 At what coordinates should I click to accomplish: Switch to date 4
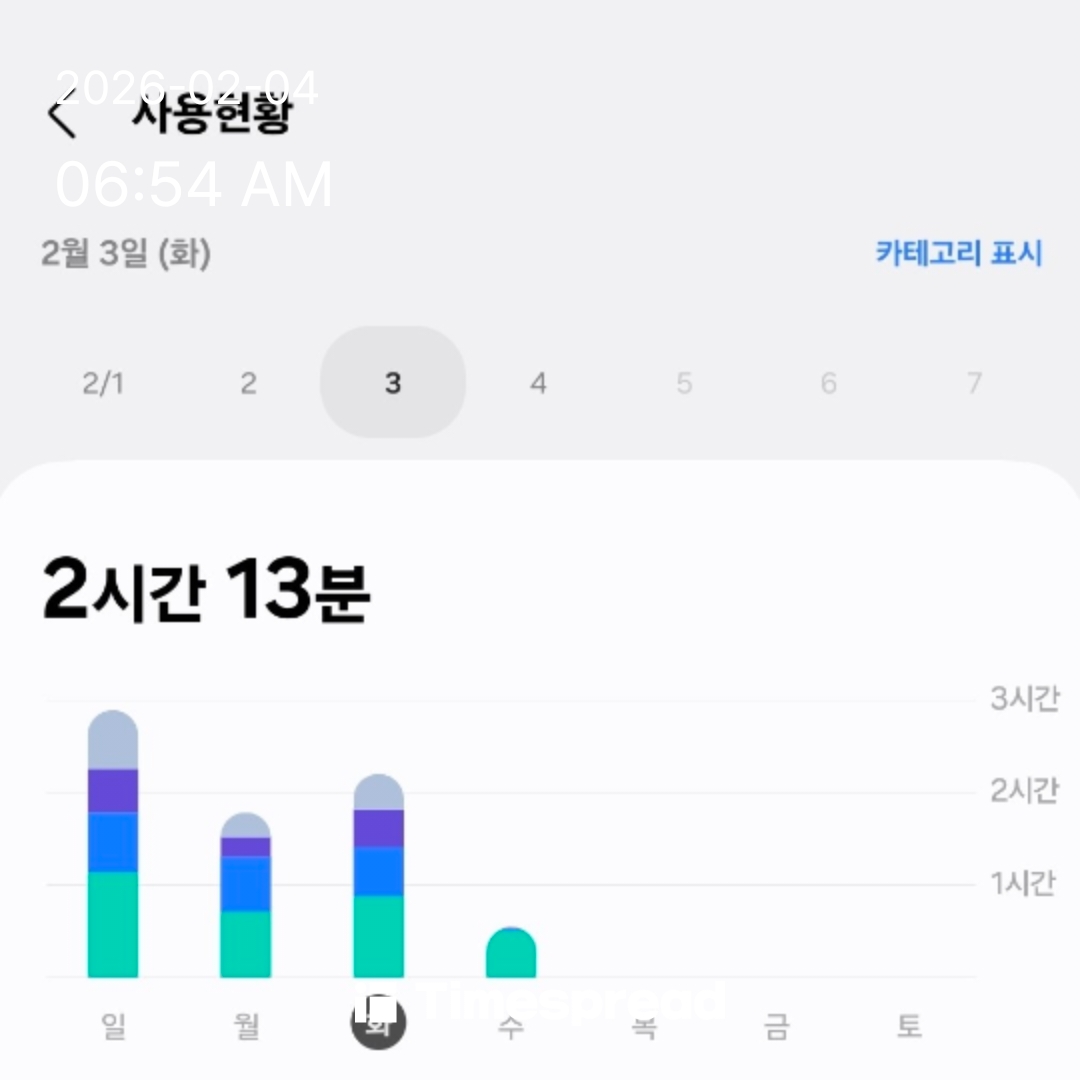tap(538, 383)
